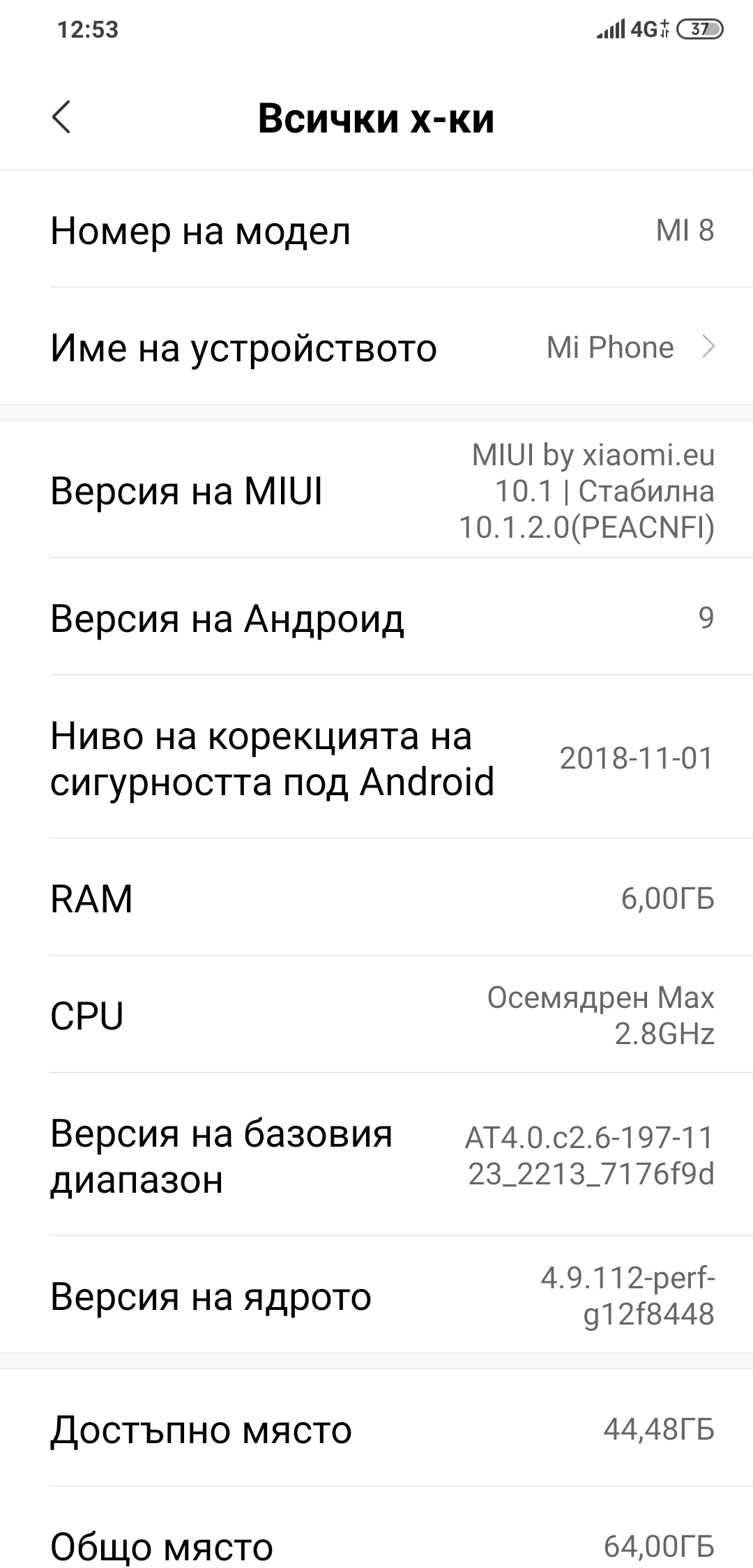
Task: Tap the Версия на MIUI row
Action: tap(376, 490)
